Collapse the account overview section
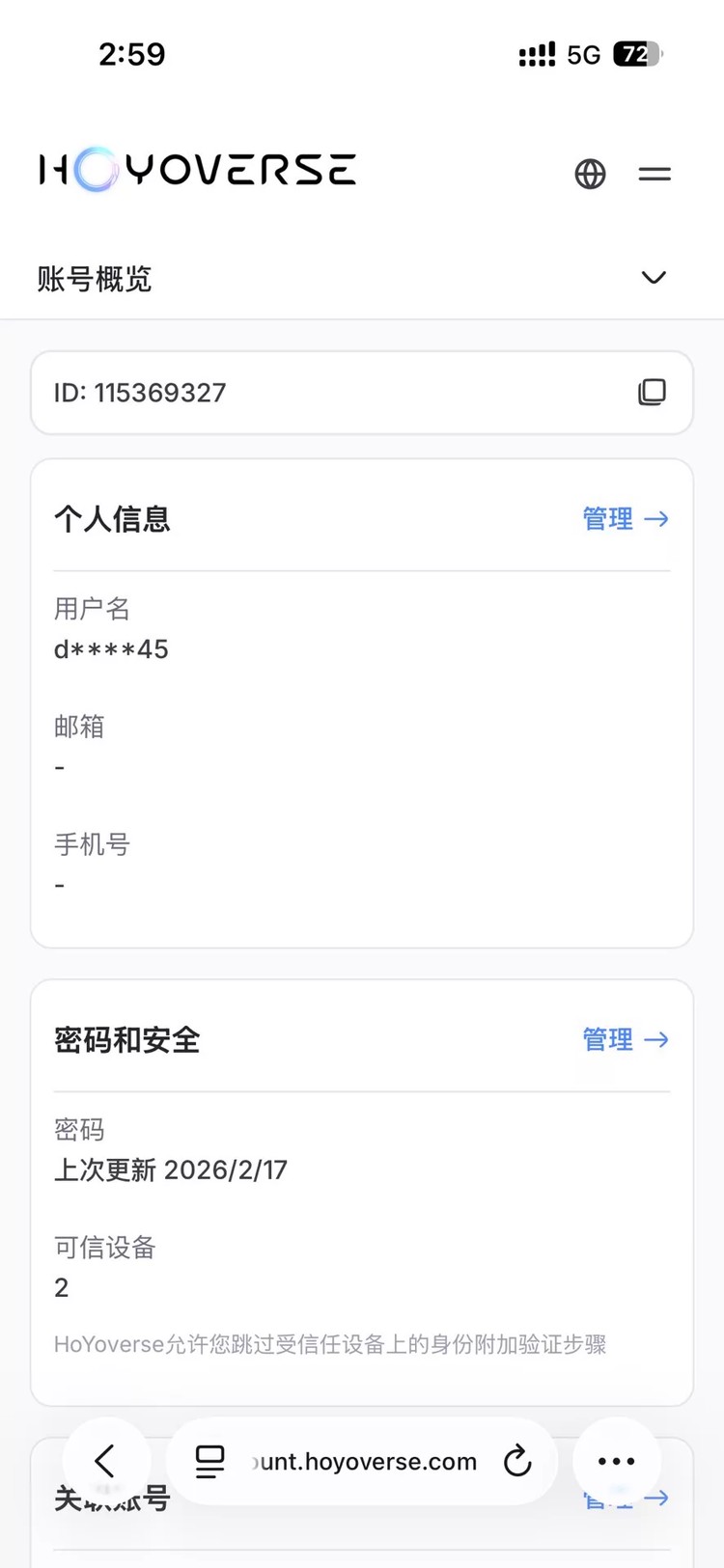The image size is (724, 1568). click(x=654, y=278)
